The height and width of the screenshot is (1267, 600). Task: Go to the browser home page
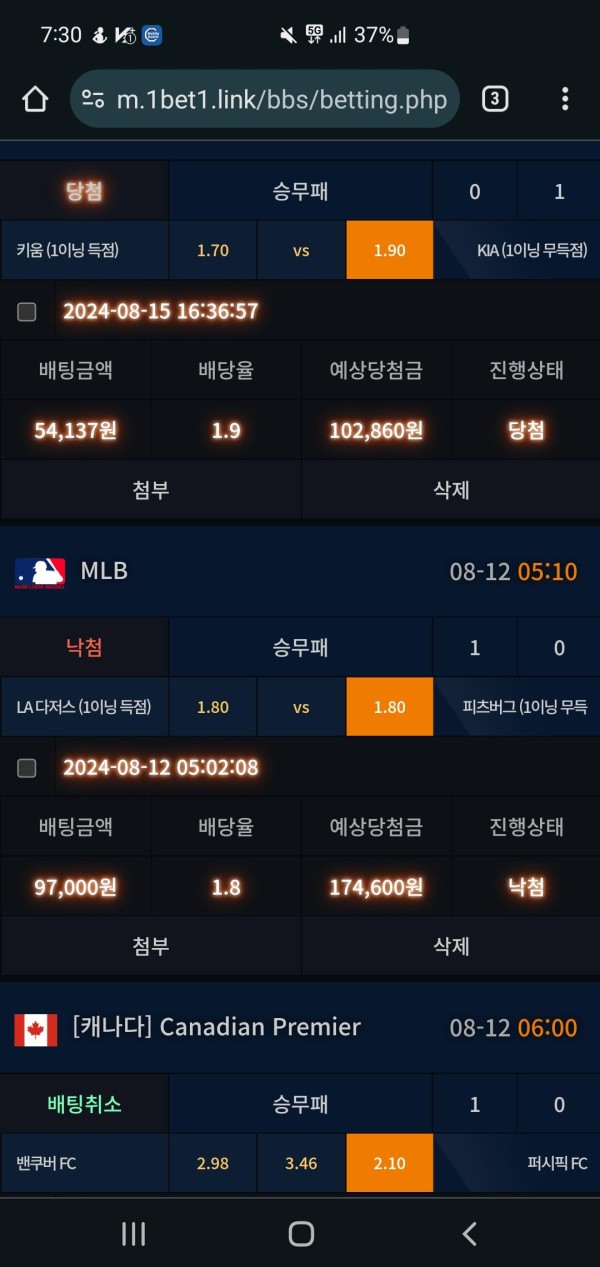pos(35,98)
